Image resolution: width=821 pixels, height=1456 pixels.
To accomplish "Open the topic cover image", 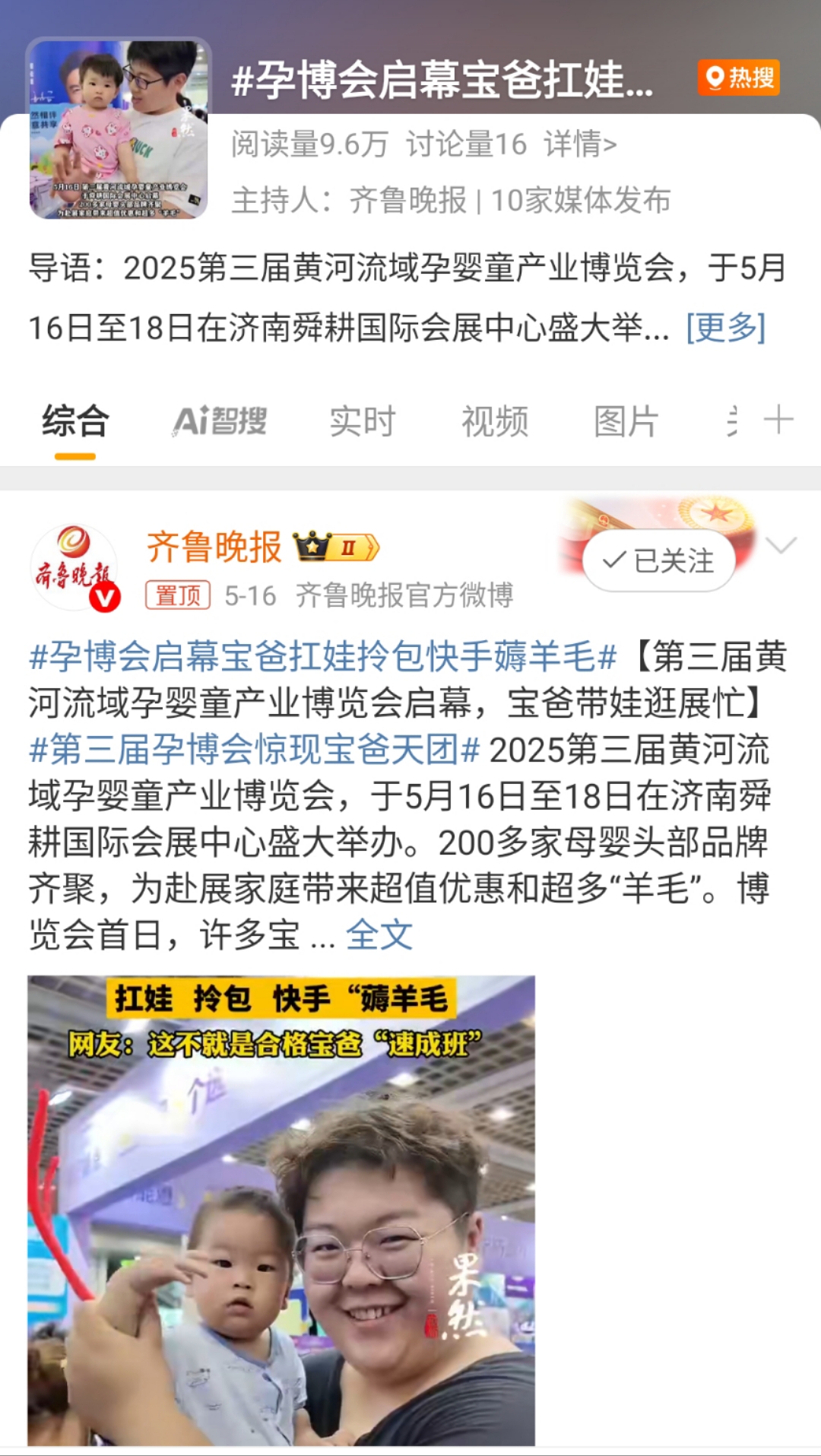I will [x=119, y=129].
